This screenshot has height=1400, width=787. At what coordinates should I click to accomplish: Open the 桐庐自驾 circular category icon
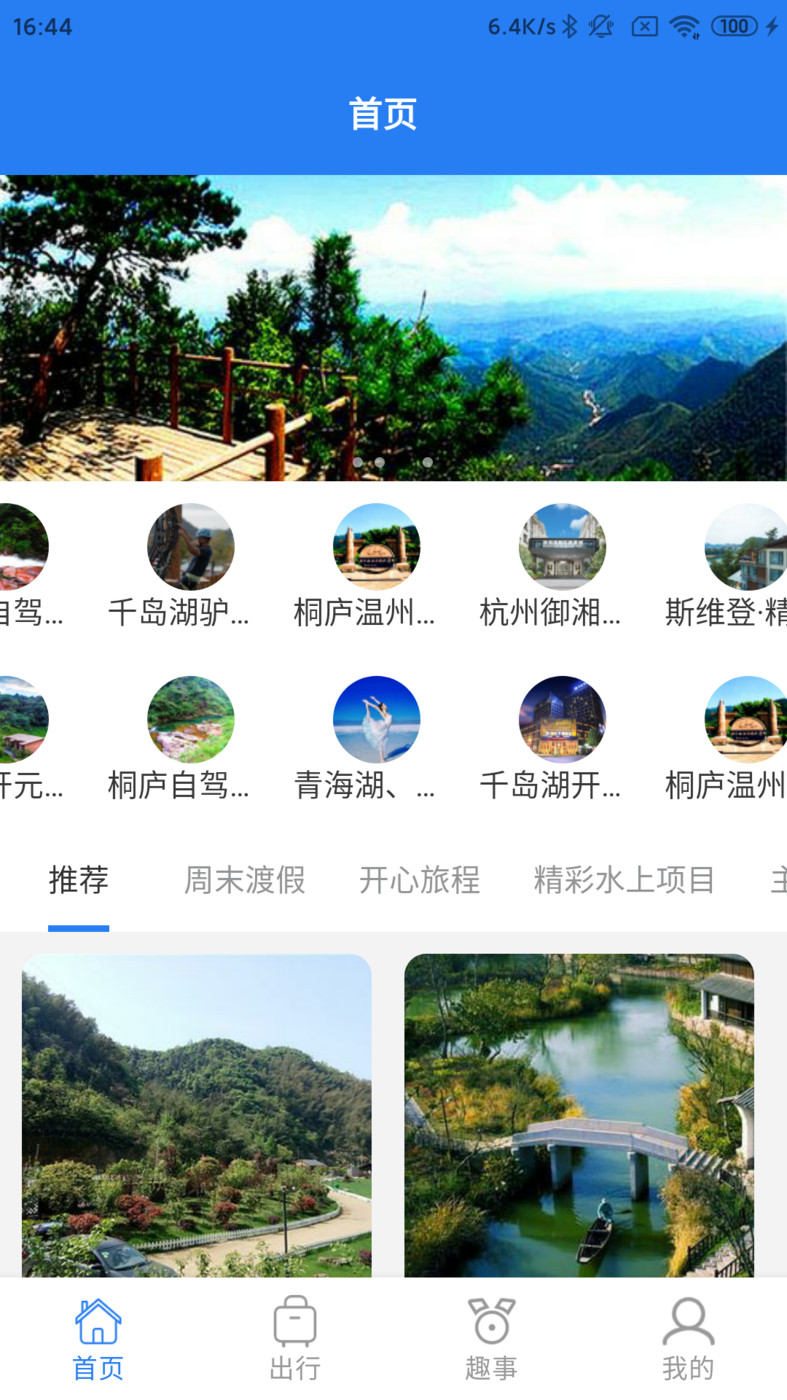click(x=190, y=719)
